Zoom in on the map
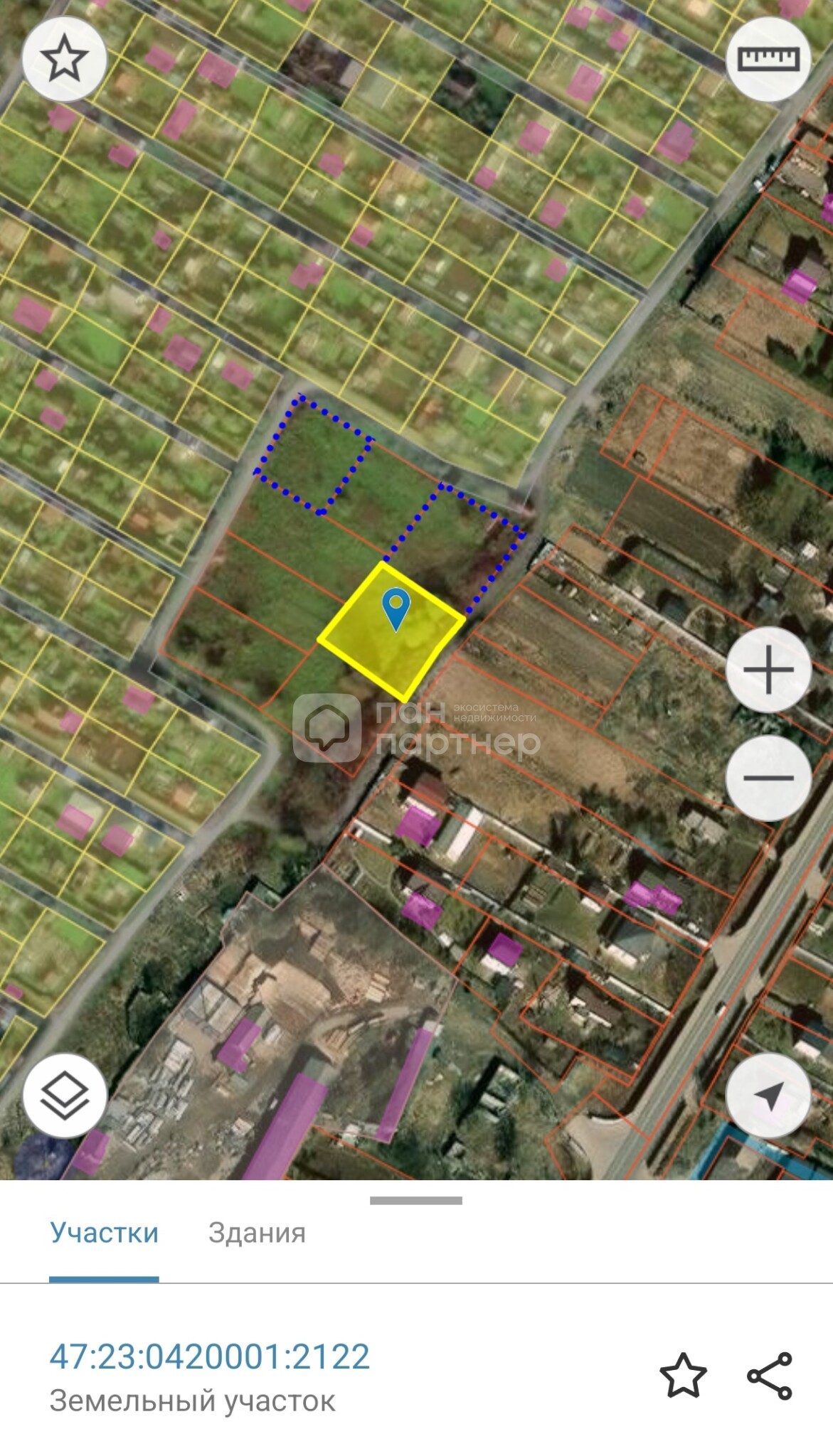The image size is (833, 1456). tap(768, 670)
